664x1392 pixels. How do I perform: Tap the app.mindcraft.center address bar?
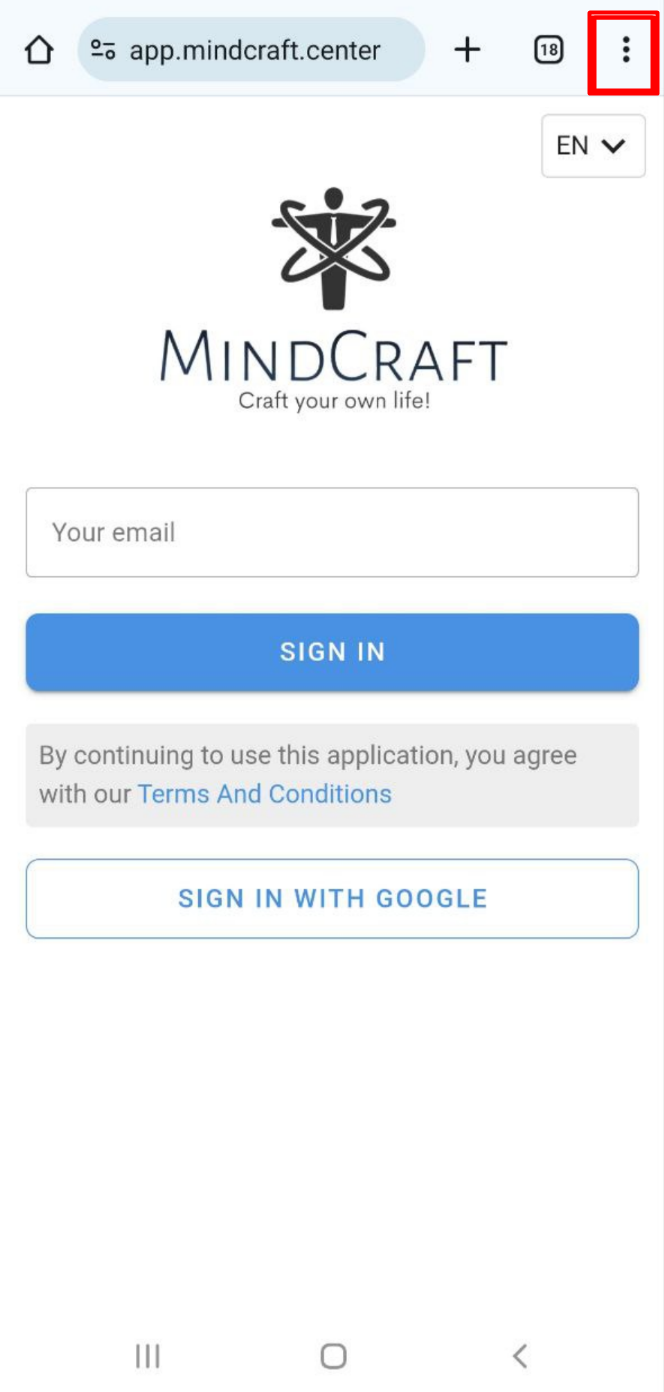[x=254, y=50]
